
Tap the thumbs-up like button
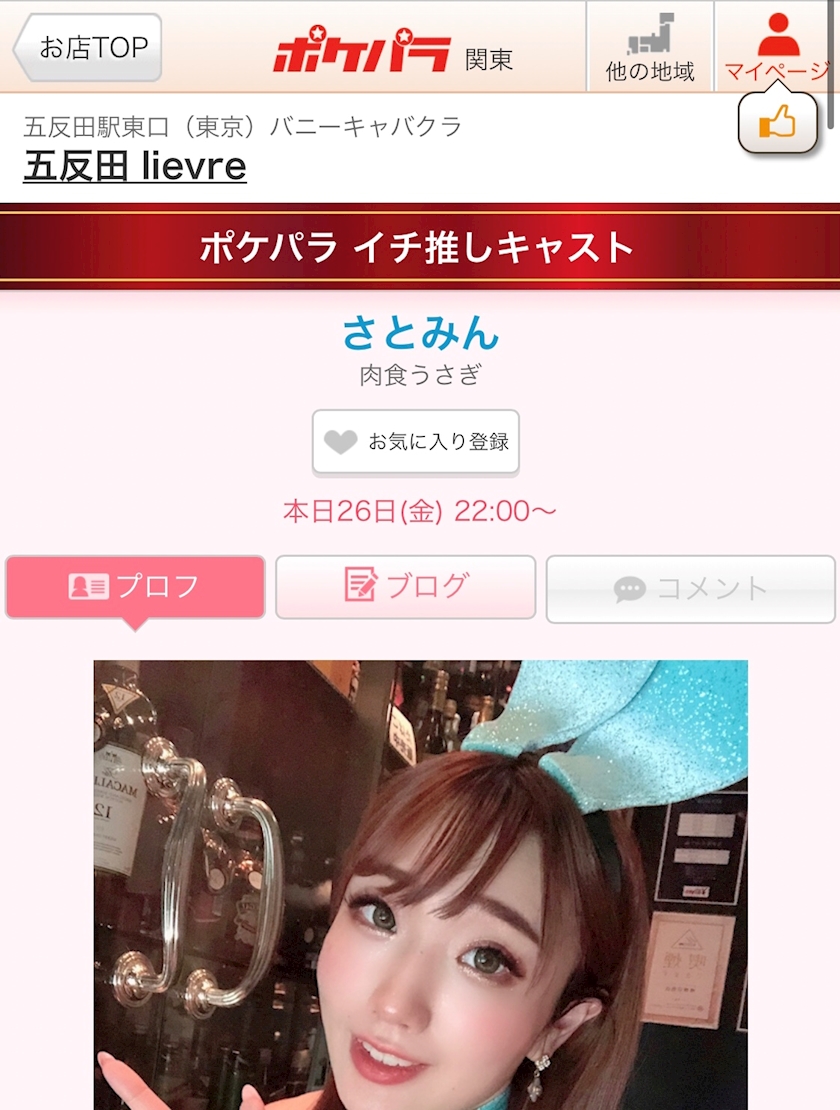[x=777, y=124]
